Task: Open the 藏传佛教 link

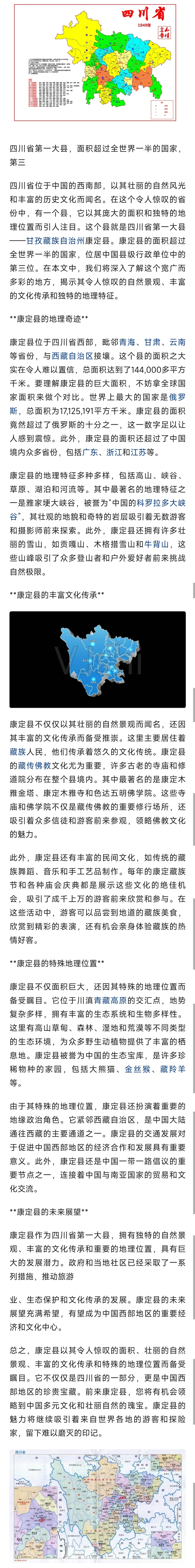Action: 34,766
